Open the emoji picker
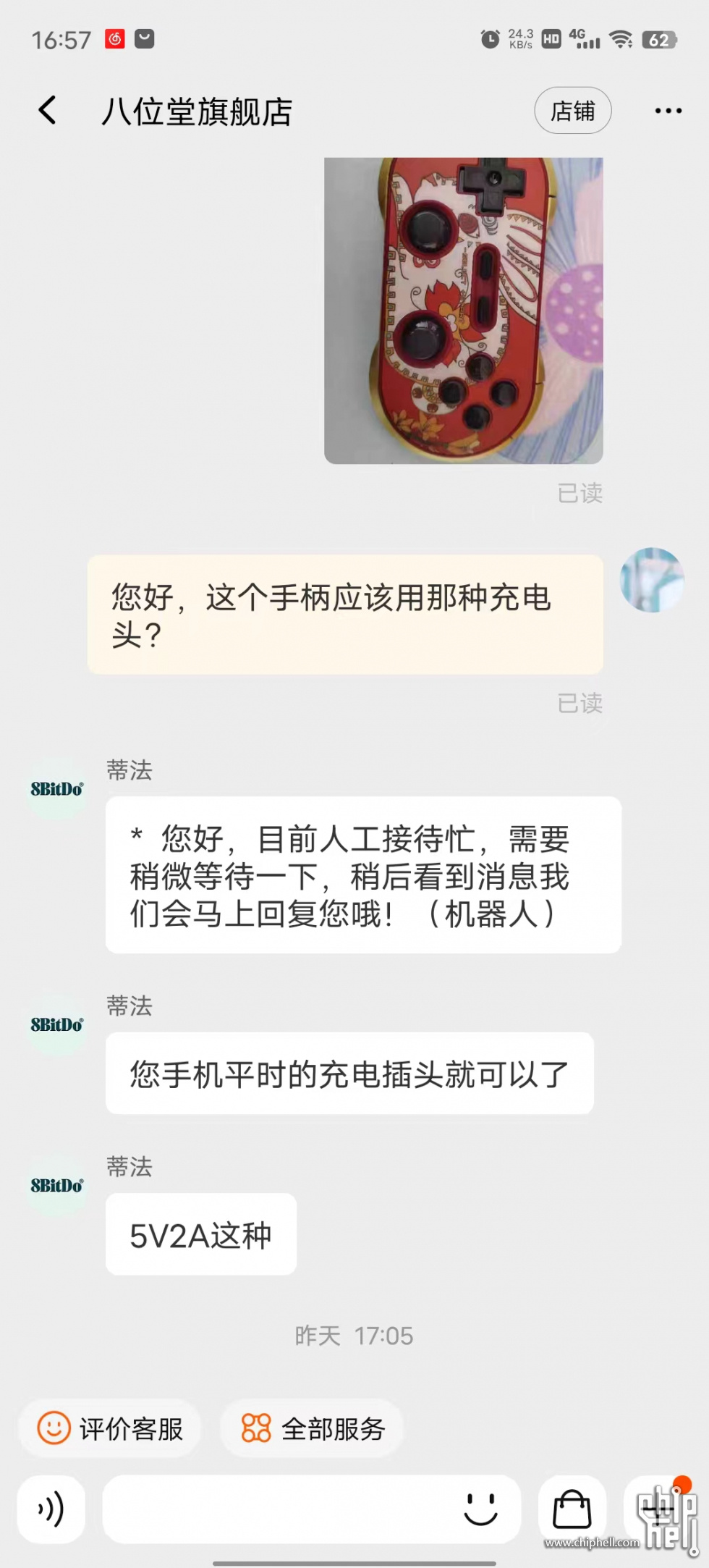The height and width of the screenshot is (1568, 709). pyautogui.click(x=480, y=1509)
